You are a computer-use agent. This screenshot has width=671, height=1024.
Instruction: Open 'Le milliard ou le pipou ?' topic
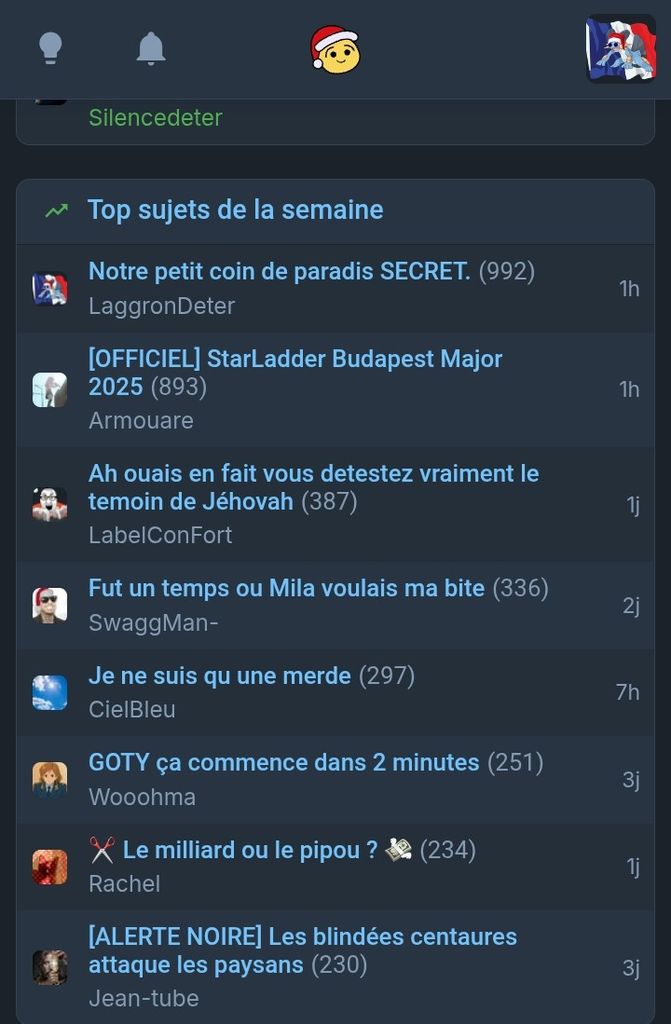[x=250, y=850]
